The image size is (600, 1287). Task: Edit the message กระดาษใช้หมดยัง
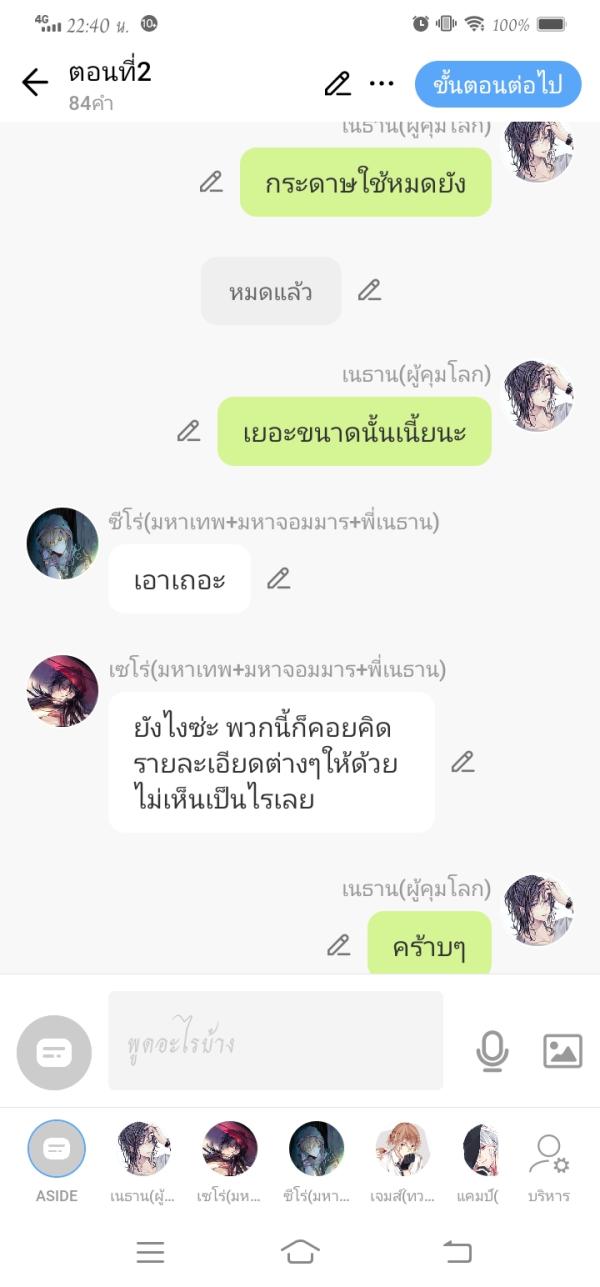point(211,182)
